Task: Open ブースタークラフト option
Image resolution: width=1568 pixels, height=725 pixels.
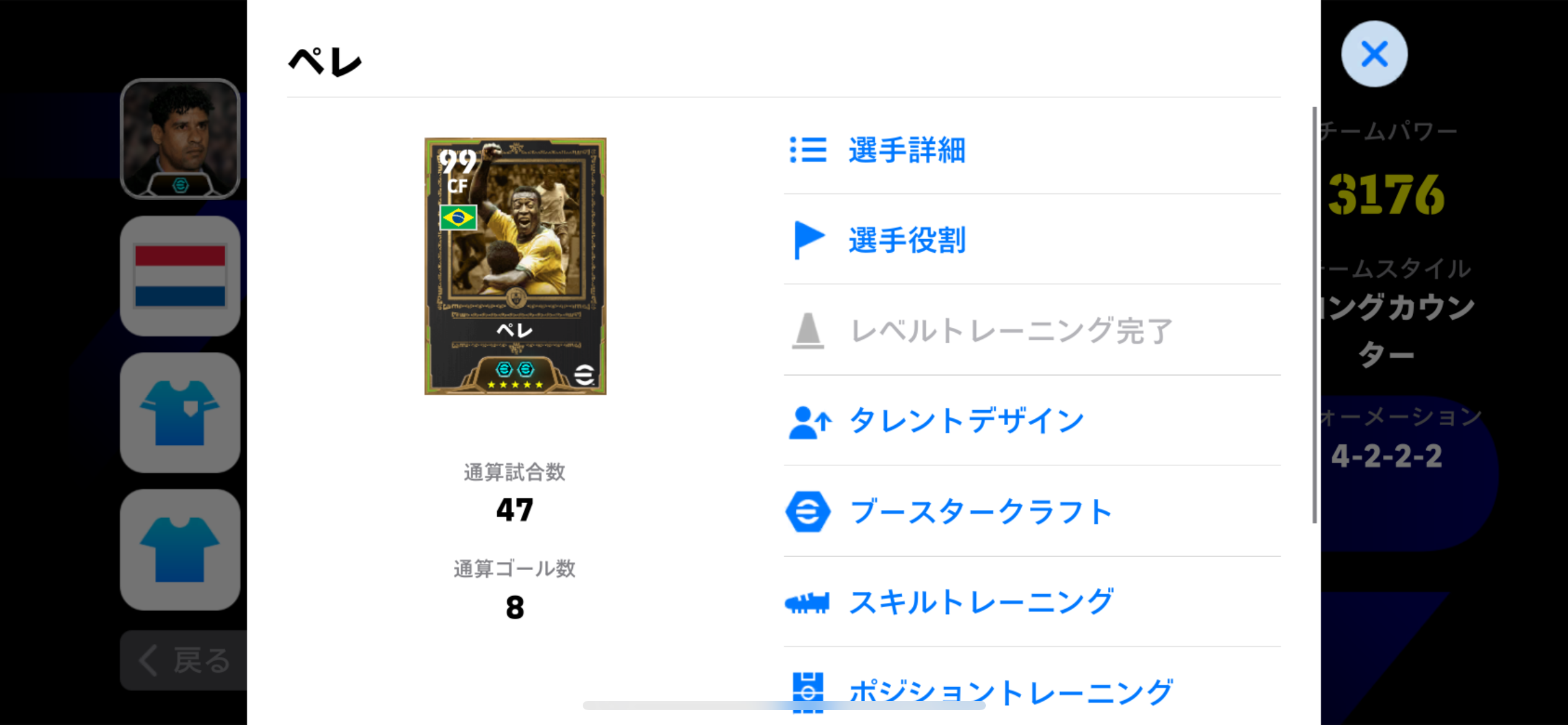Action: [x=980, y=512]
